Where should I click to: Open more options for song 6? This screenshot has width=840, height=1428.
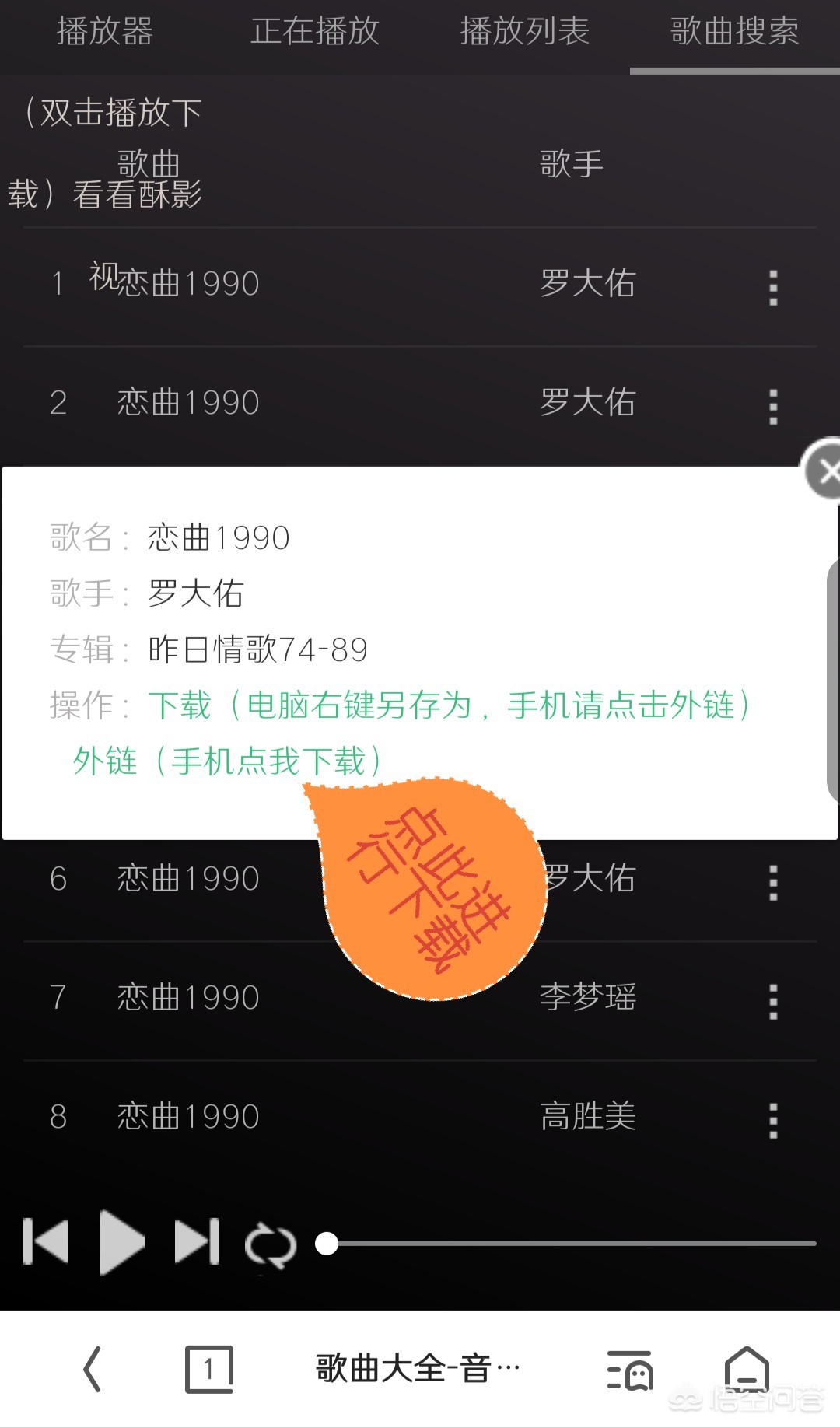click(773, 883)
